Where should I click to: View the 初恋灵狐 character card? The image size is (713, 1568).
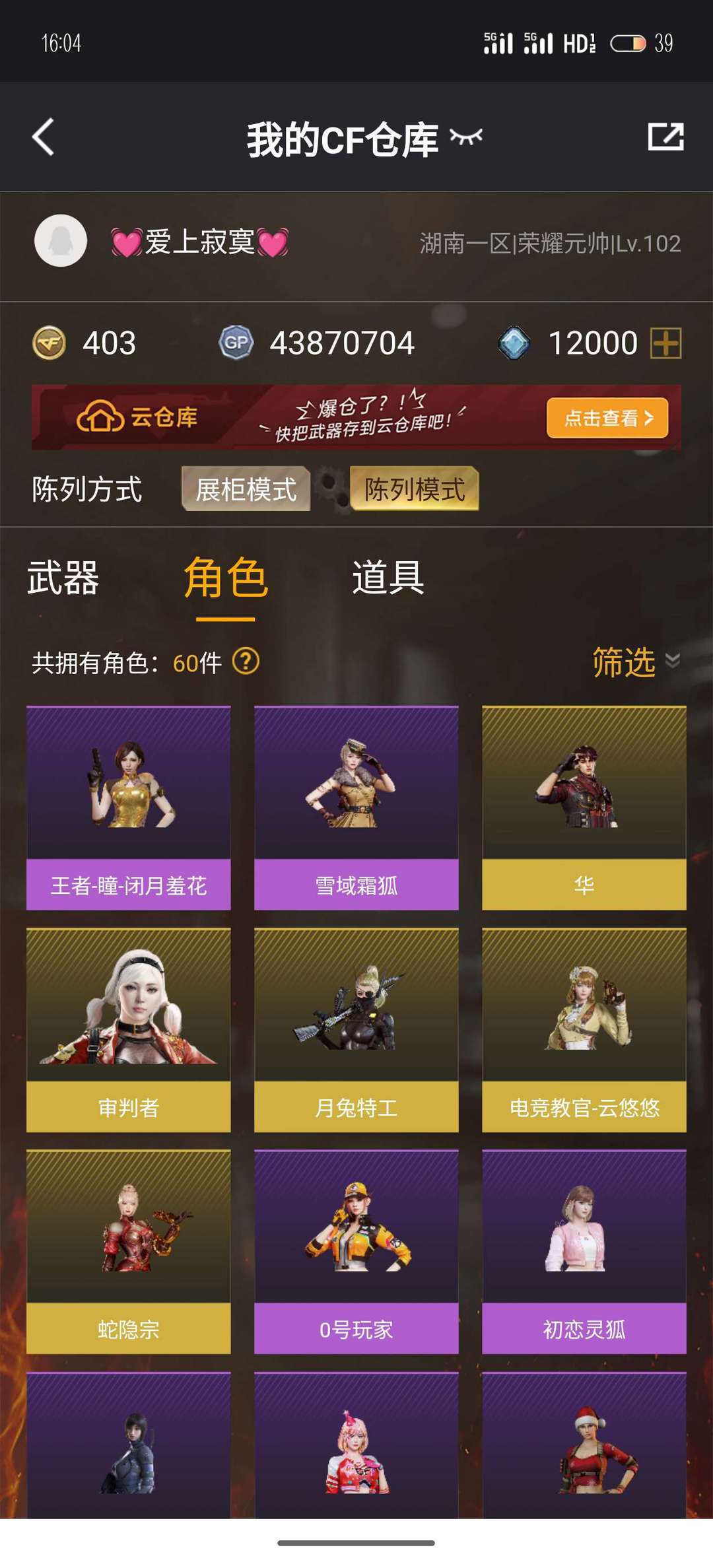point(584,1252)
